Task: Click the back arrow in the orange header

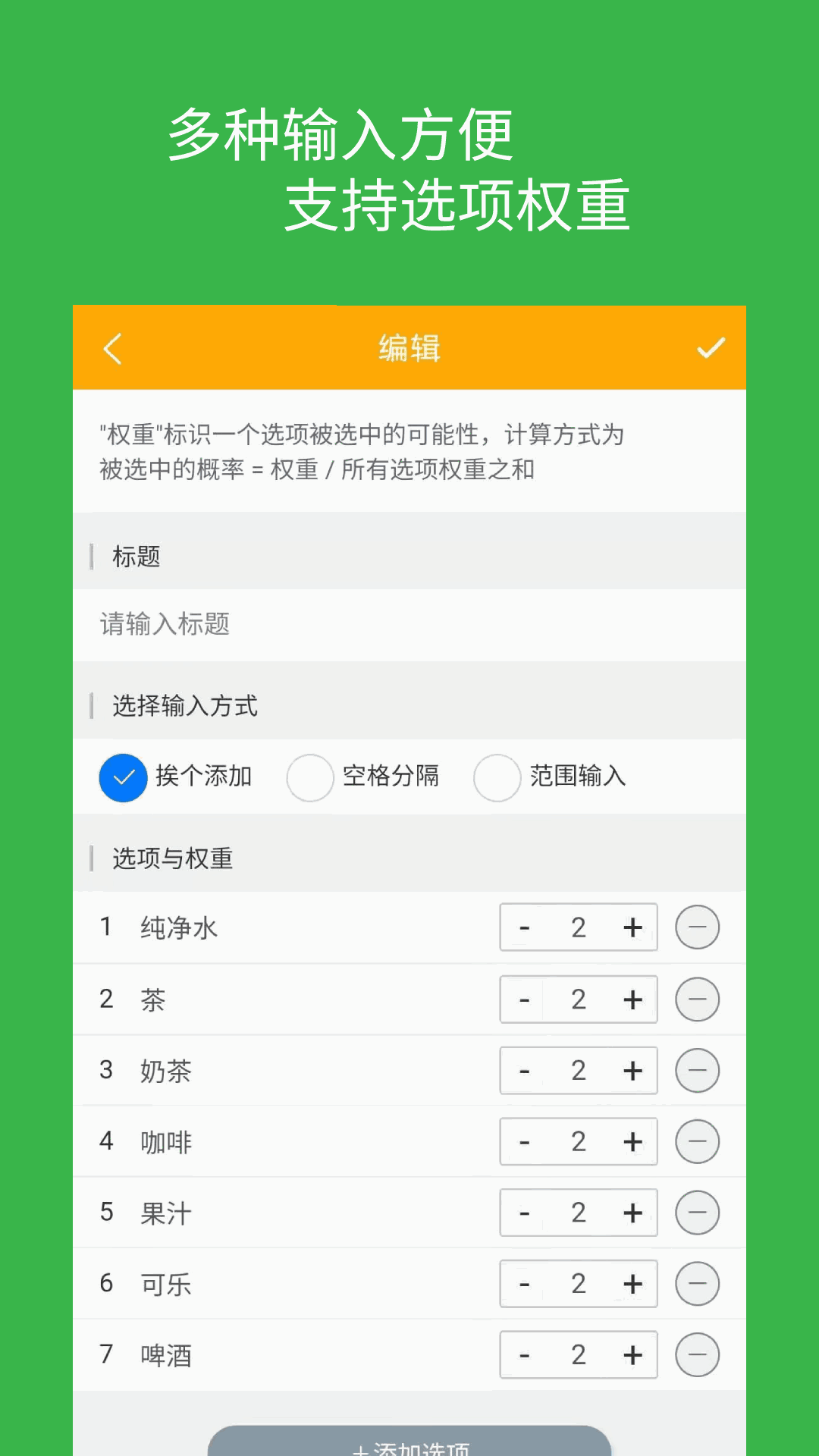Action: click(x=112, y=348)
